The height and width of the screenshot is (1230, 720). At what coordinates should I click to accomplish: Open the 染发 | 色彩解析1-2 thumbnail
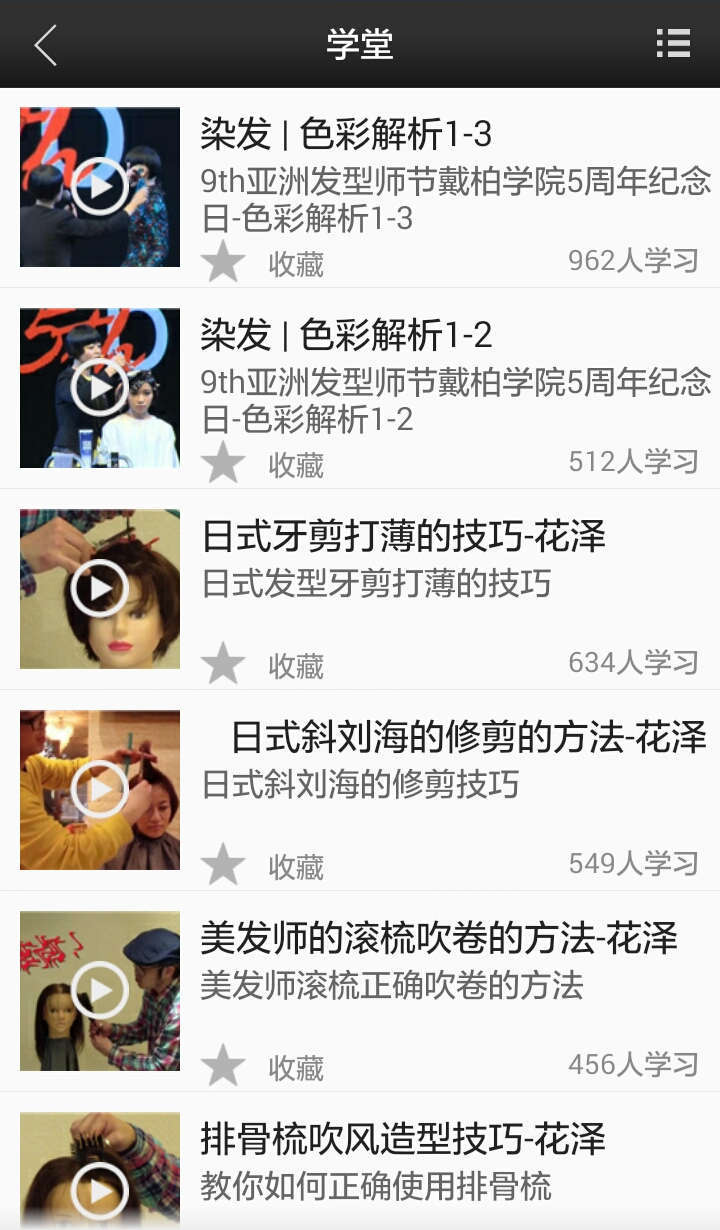click(99, 388)
